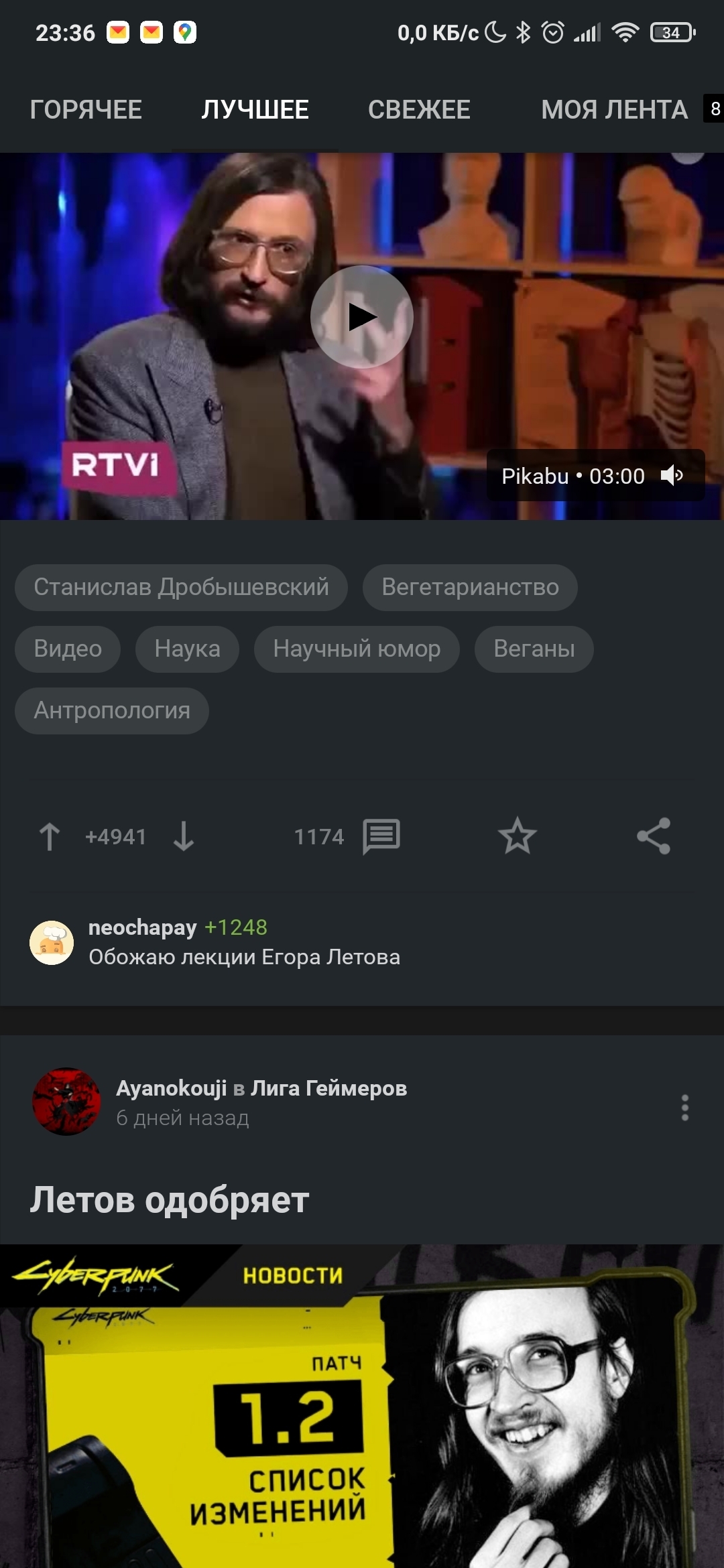Play the RTVi video
Screen dimensions: 724x1568
(362, 317)
